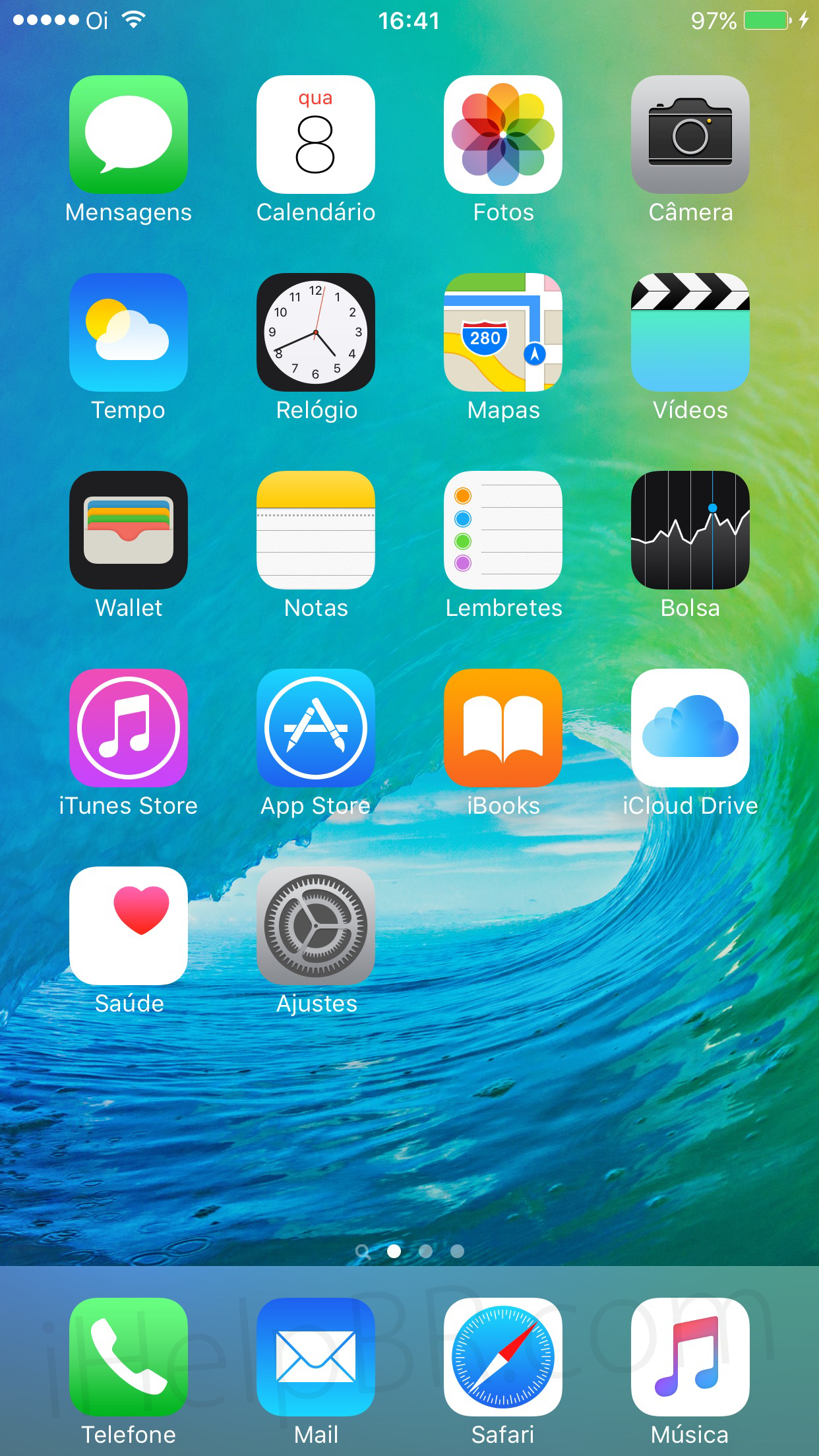Open the Vídeos app
This screenshot has width=819, height=1456.
point(690,332)
